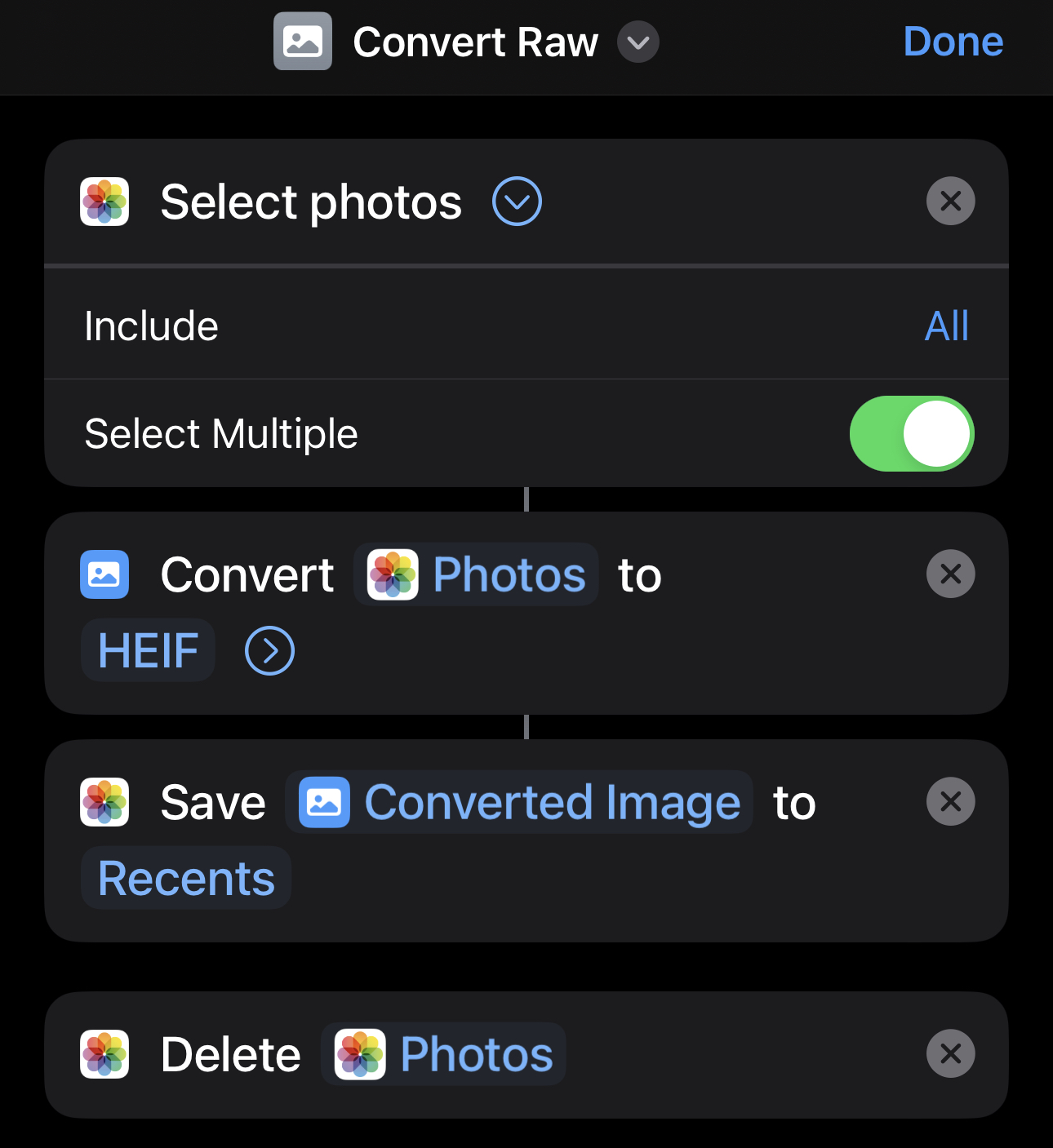The width and height of the screenshot is (1053, 1148).
Task: Remove the Select photos action
Action: tap(950, 201)
